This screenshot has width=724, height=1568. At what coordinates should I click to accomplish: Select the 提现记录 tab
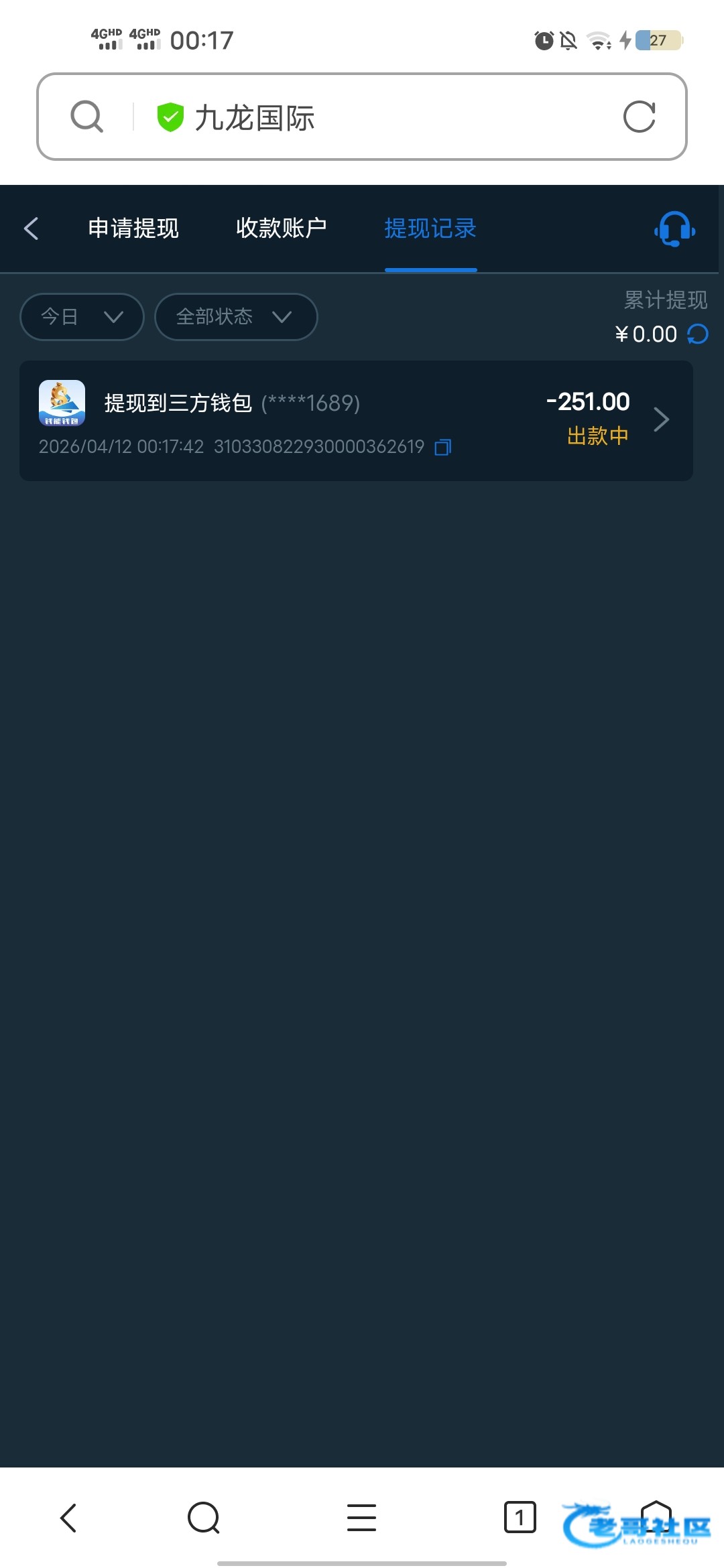pos(430,228)
